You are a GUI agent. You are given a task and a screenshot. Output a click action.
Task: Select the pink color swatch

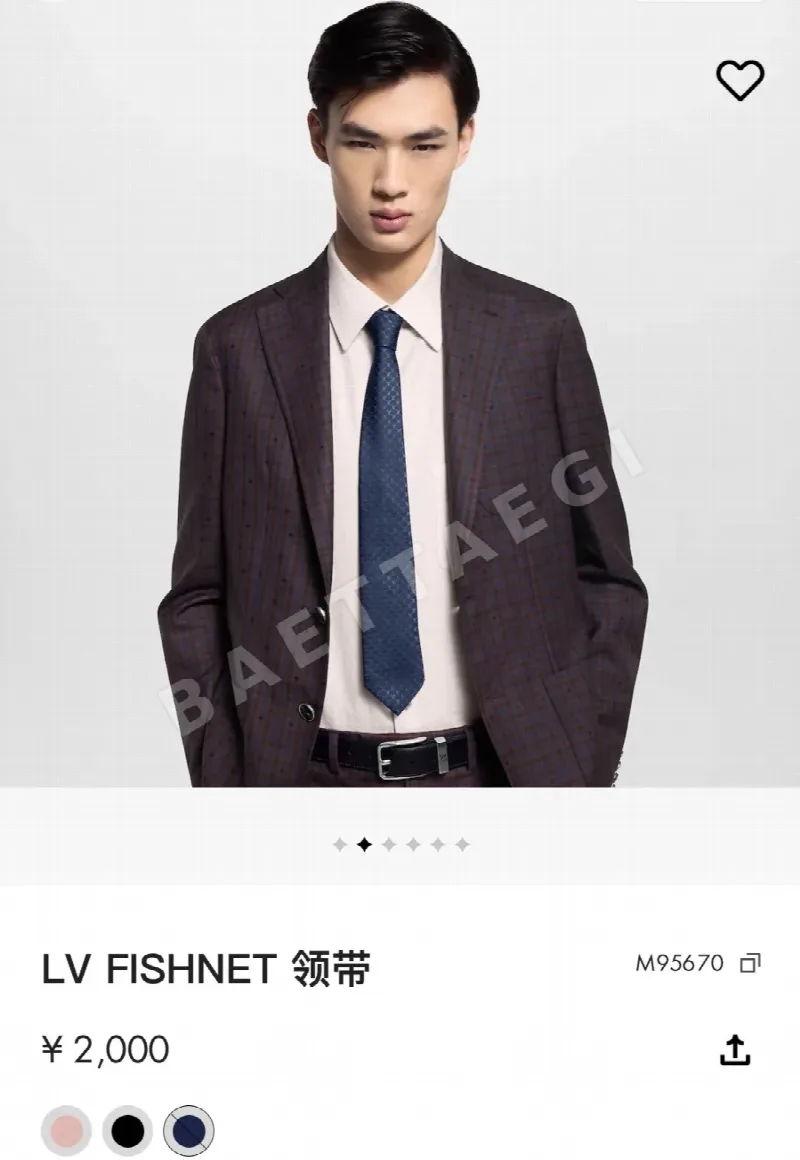pyautogui.click(x=67, y=1130)
